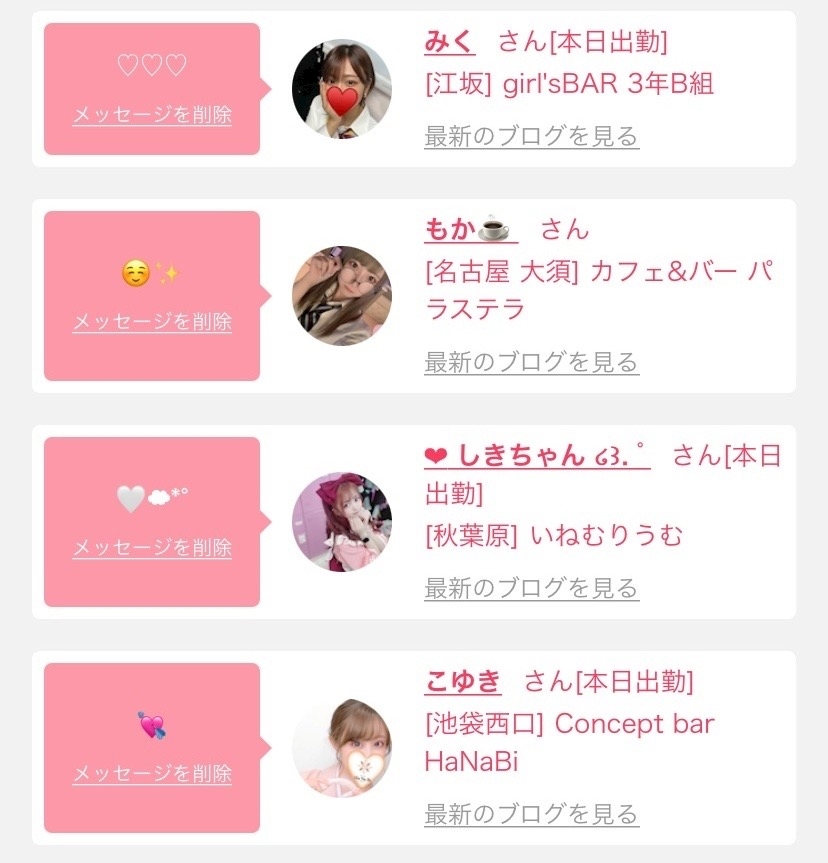
Task: Tap みく's round profile photo
Action: click(x=341, y=90)
